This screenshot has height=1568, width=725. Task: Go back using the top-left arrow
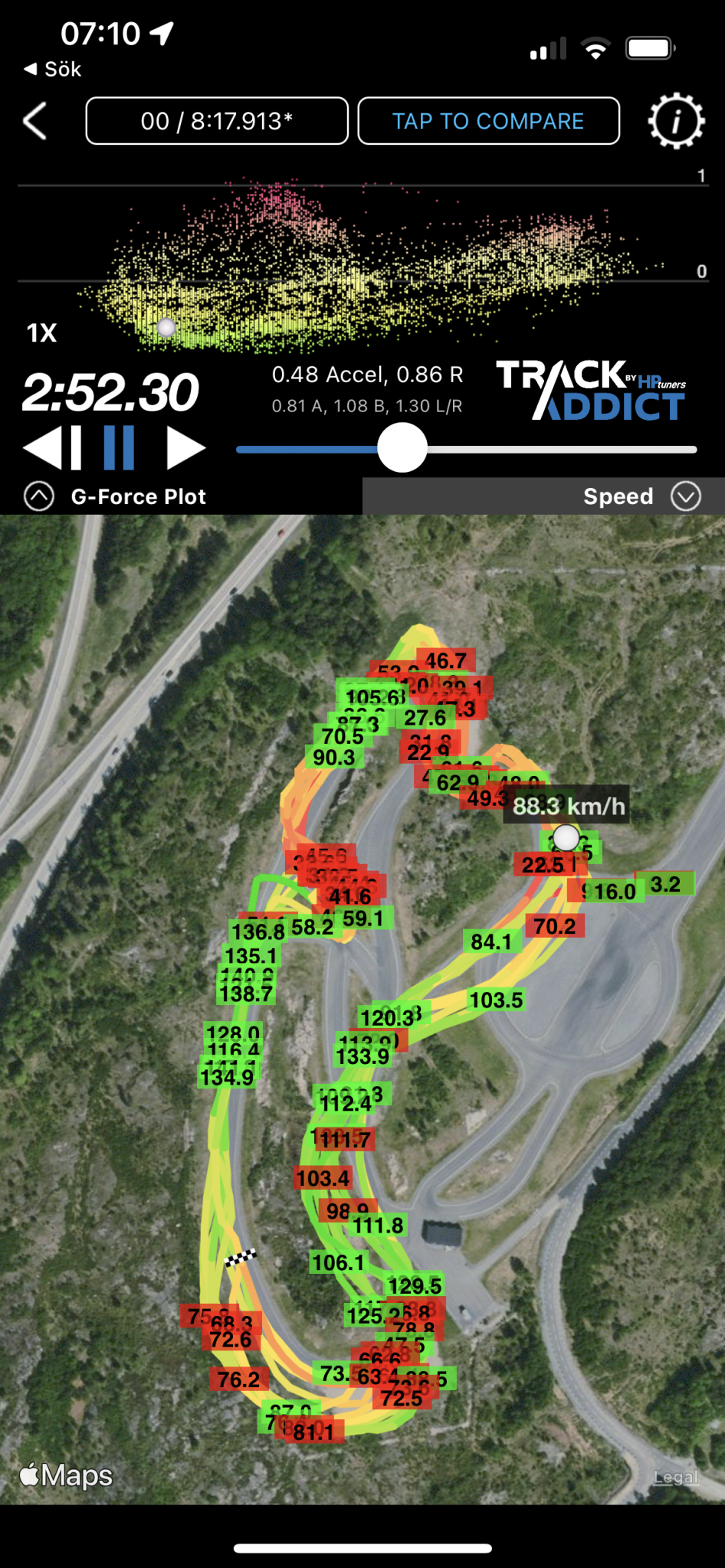pyautogui.click(x=35, y=121)
